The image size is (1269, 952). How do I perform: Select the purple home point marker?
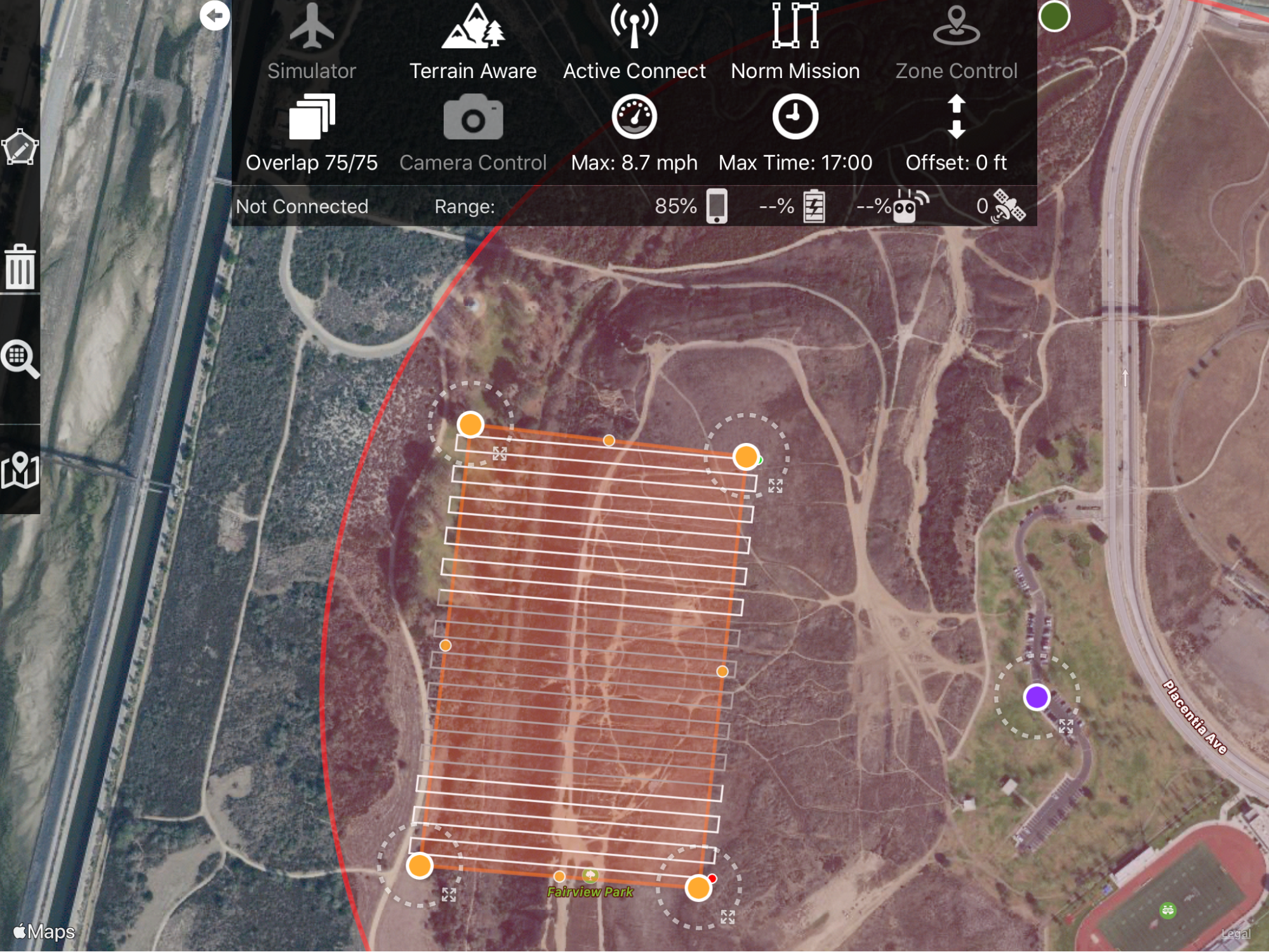point(1037,697)
